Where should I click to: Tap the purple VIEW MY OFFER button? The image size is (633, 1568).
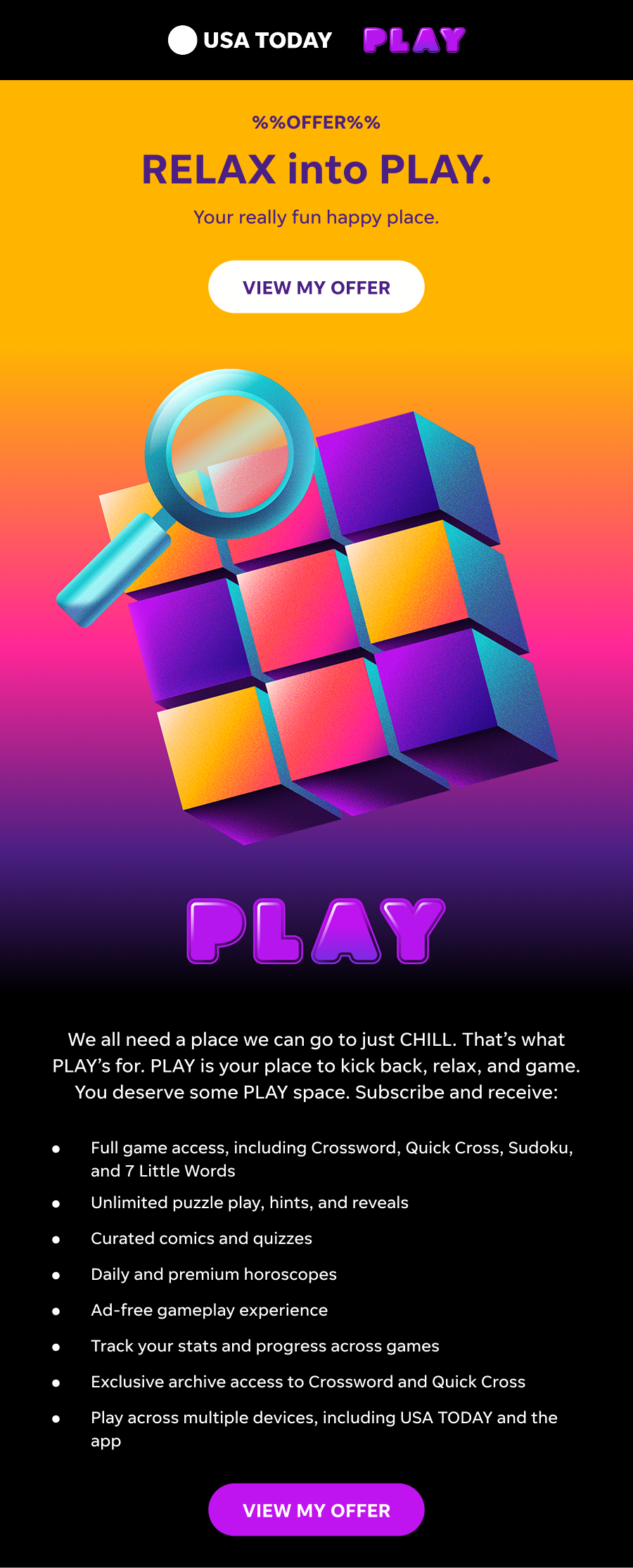[316, 1510]
